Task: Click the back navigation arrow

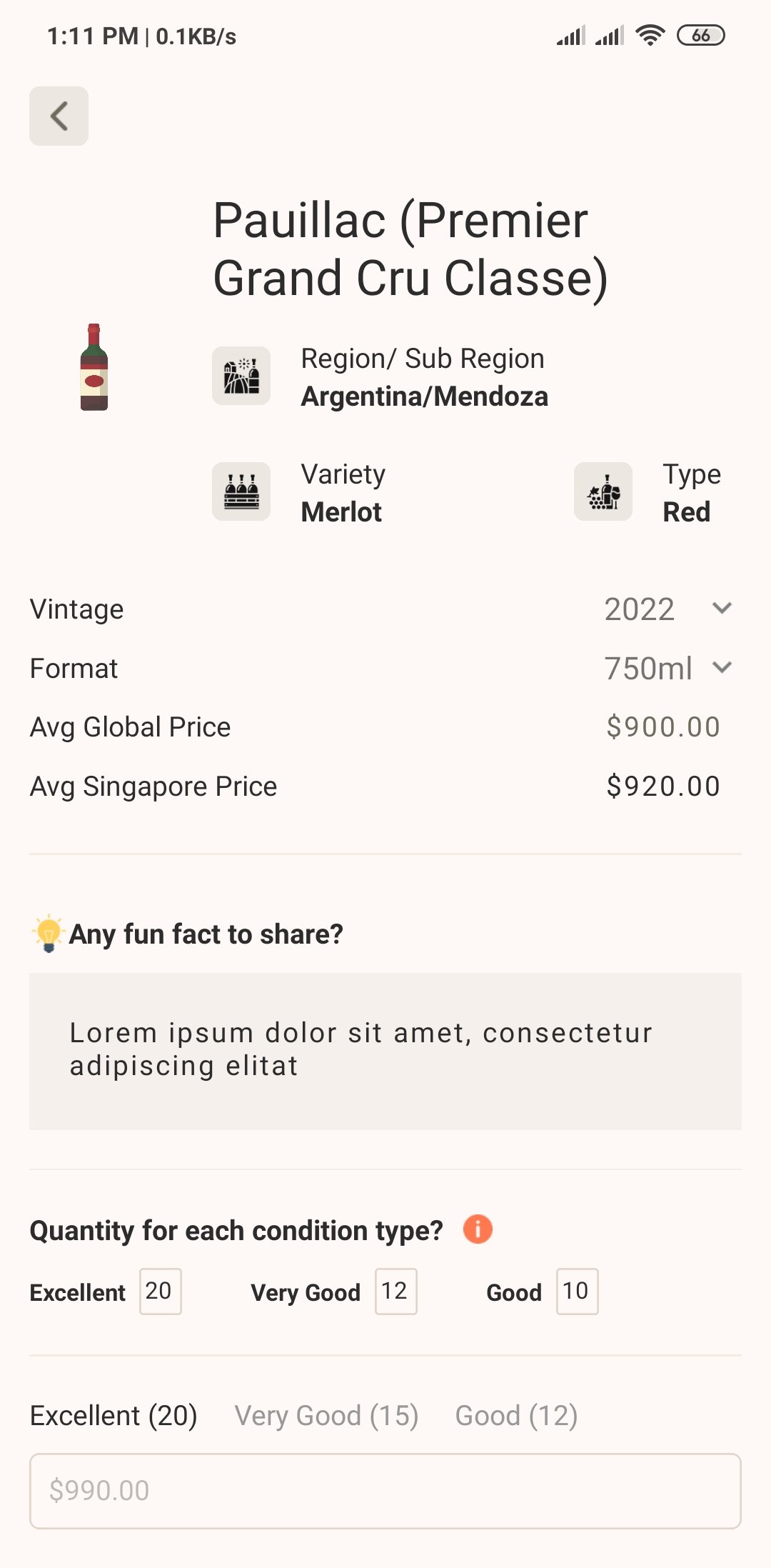Action: (58, 116)
